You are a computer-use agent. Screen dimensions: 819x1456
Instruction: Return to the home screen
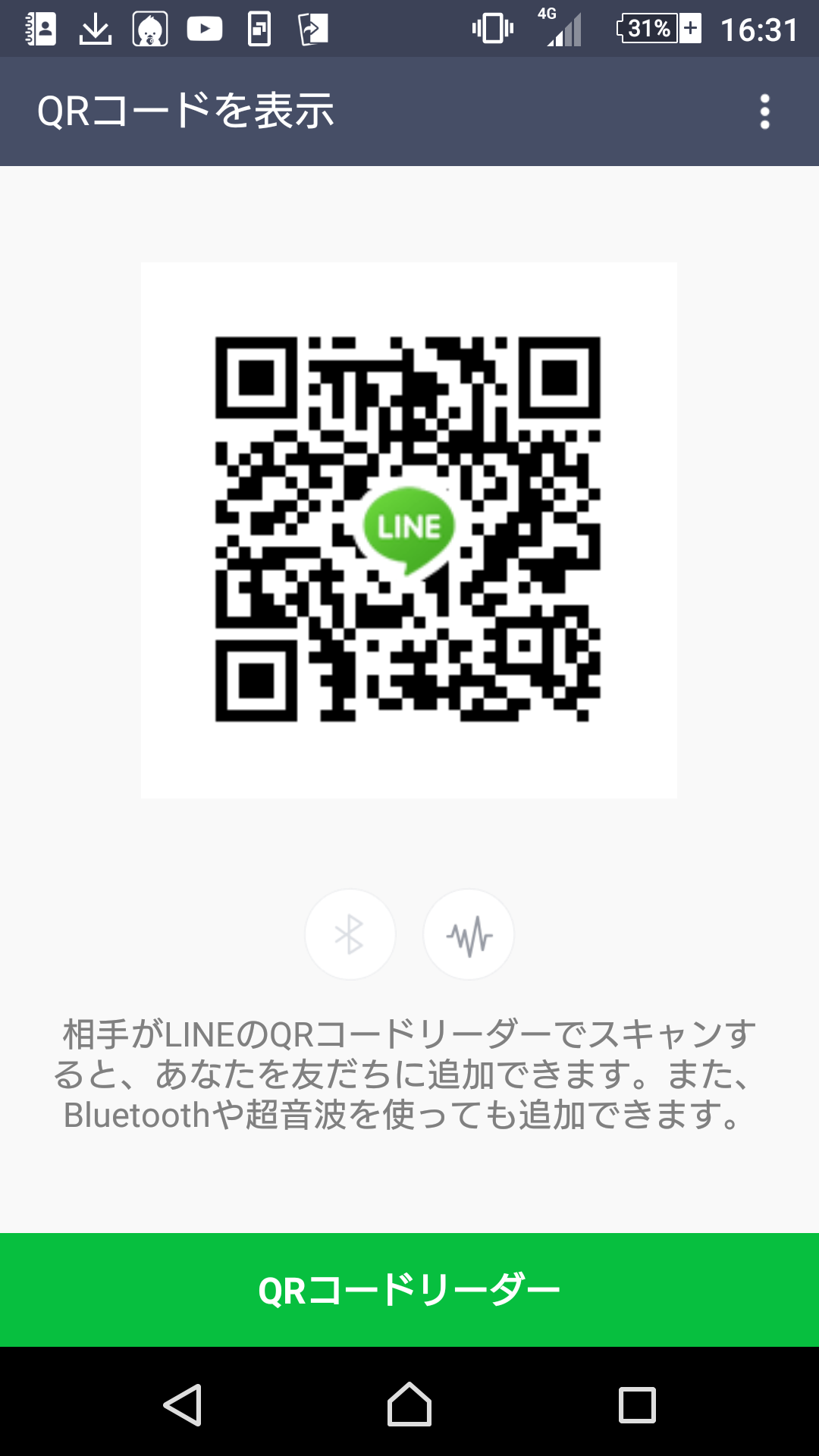[x=409, y=1404]
